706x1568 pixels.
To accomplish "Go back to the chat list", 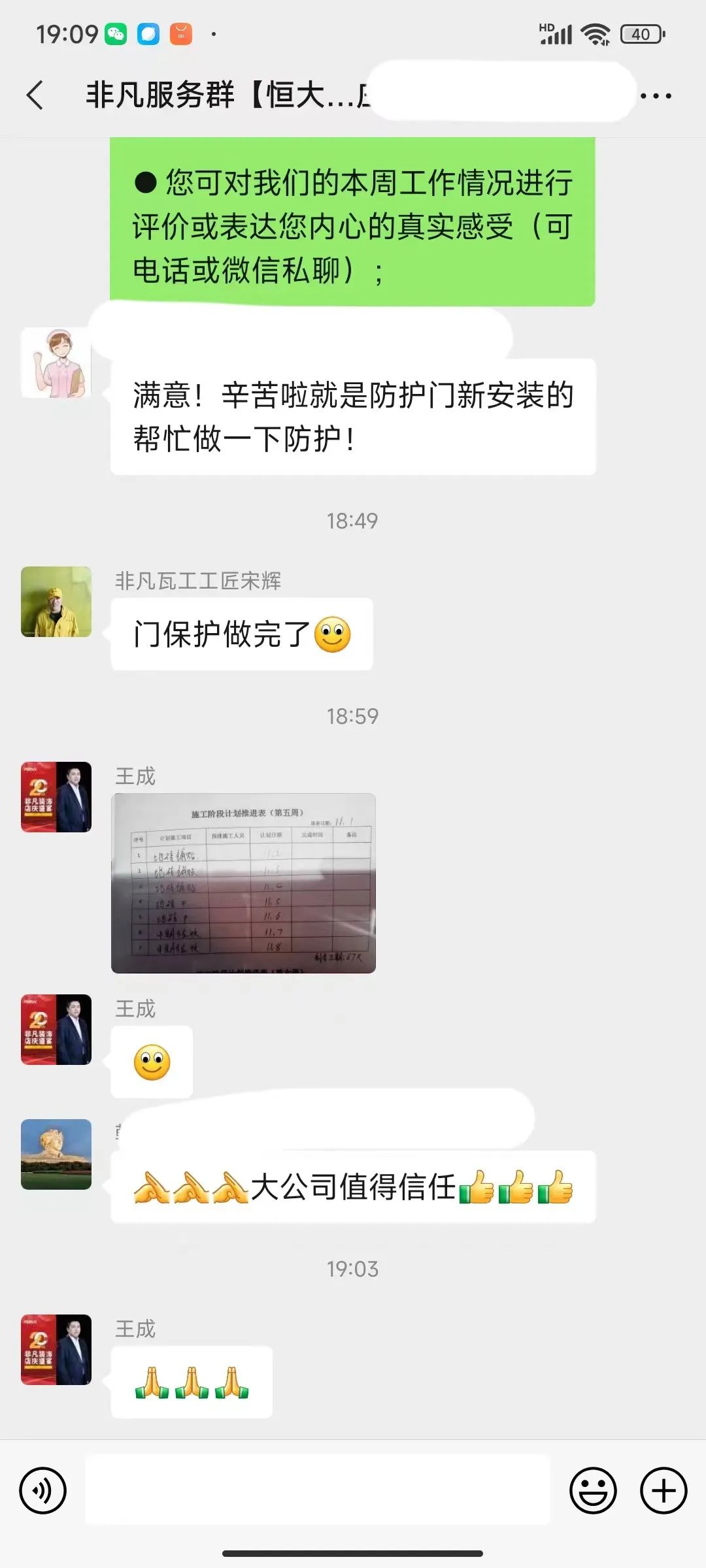I will point(35,95).
